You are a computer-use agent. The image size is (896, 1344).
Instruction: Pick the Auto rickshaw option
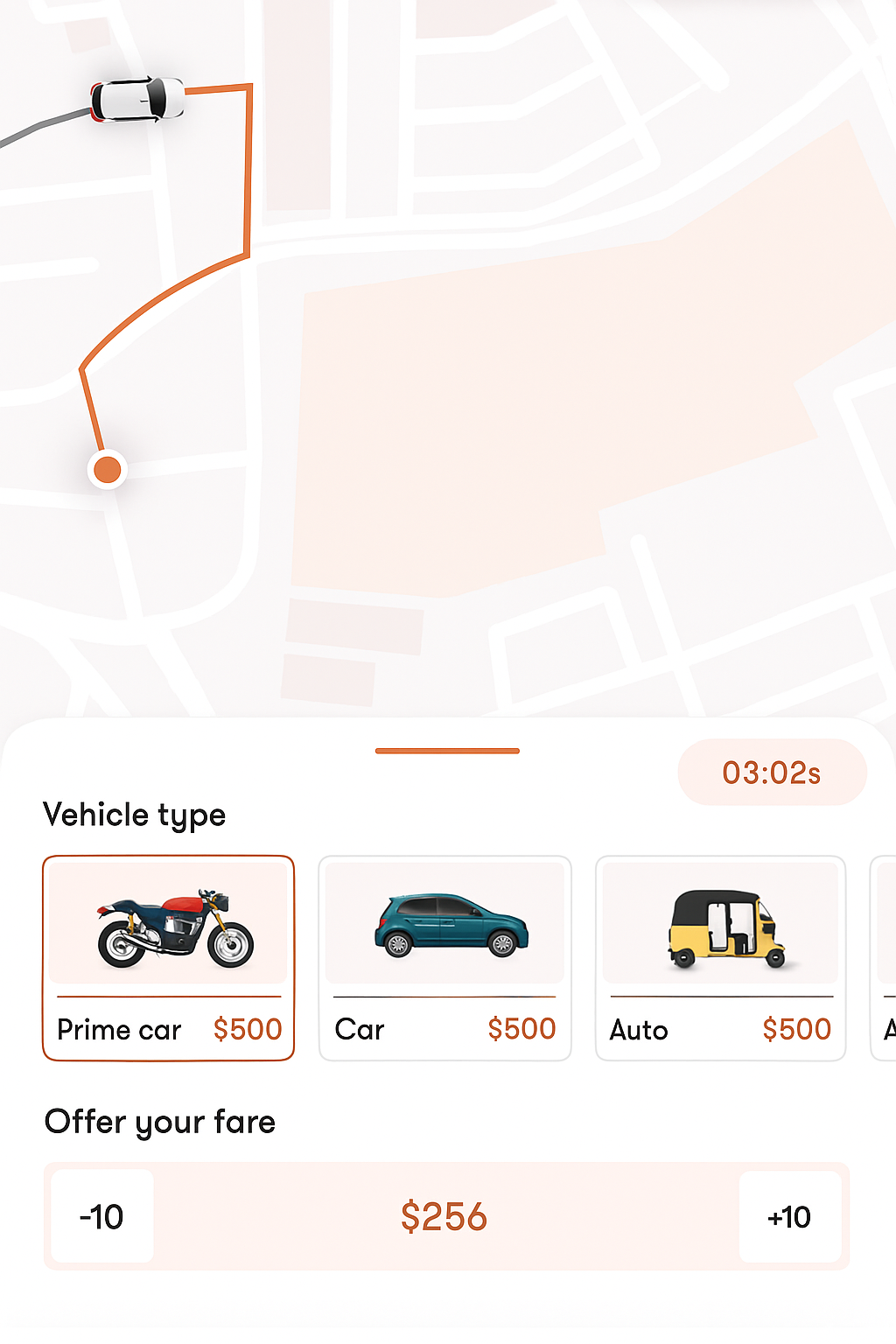point(720,958)
